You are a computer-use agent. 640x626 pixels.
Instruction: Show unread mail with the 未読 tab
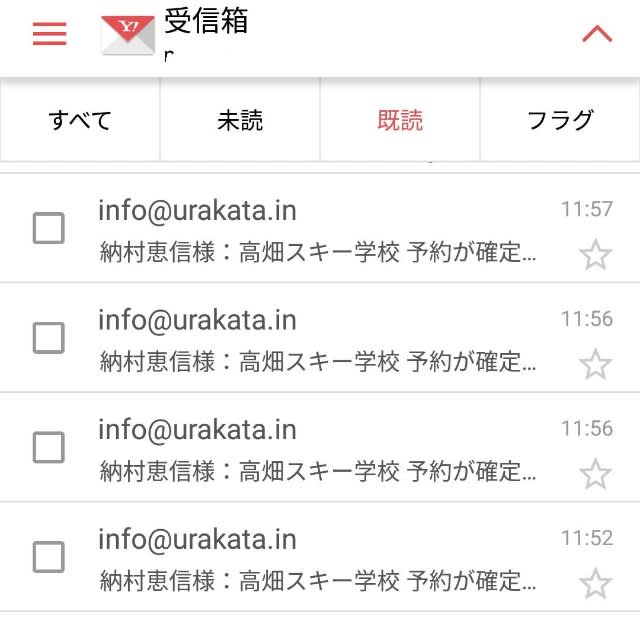coord(240,121)
